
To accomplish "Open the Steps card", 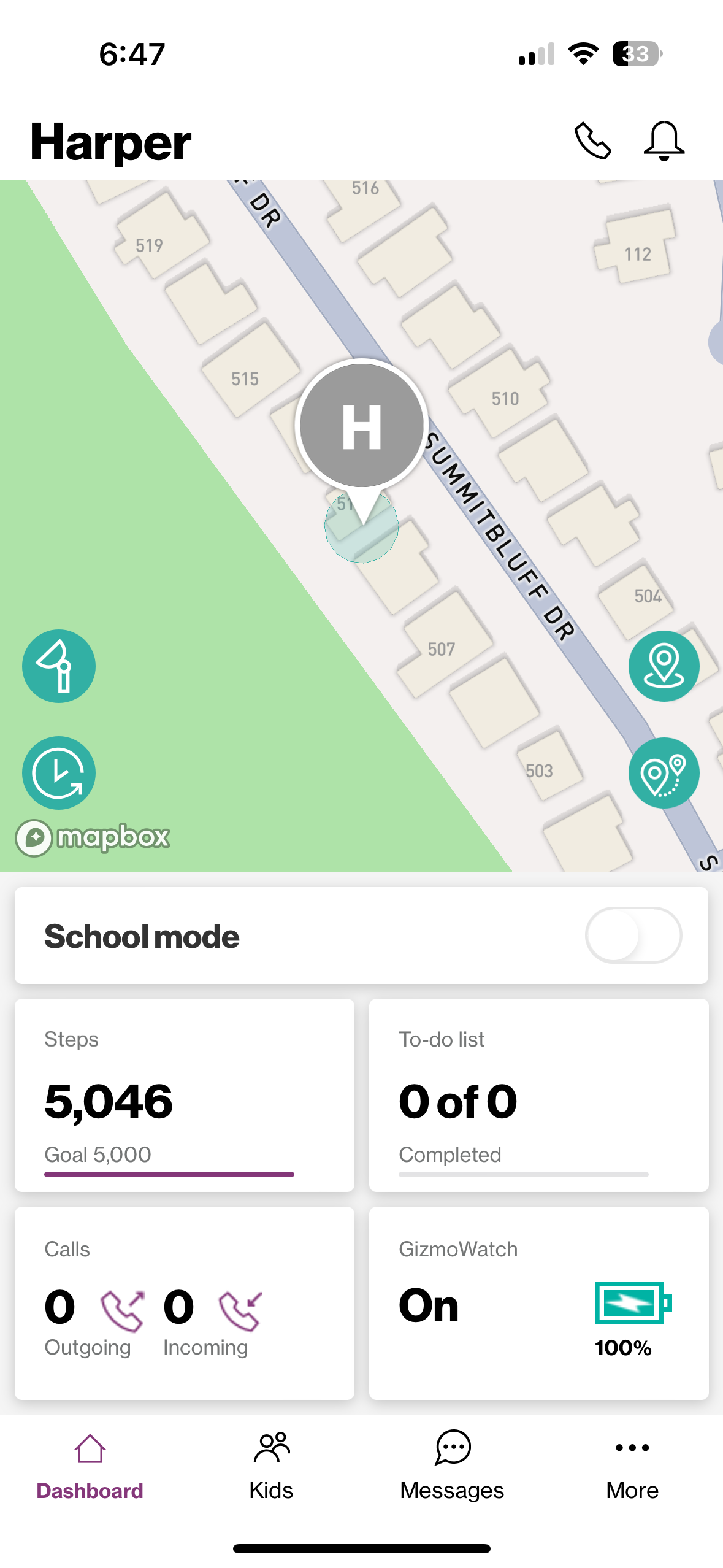I will 185,1095.
